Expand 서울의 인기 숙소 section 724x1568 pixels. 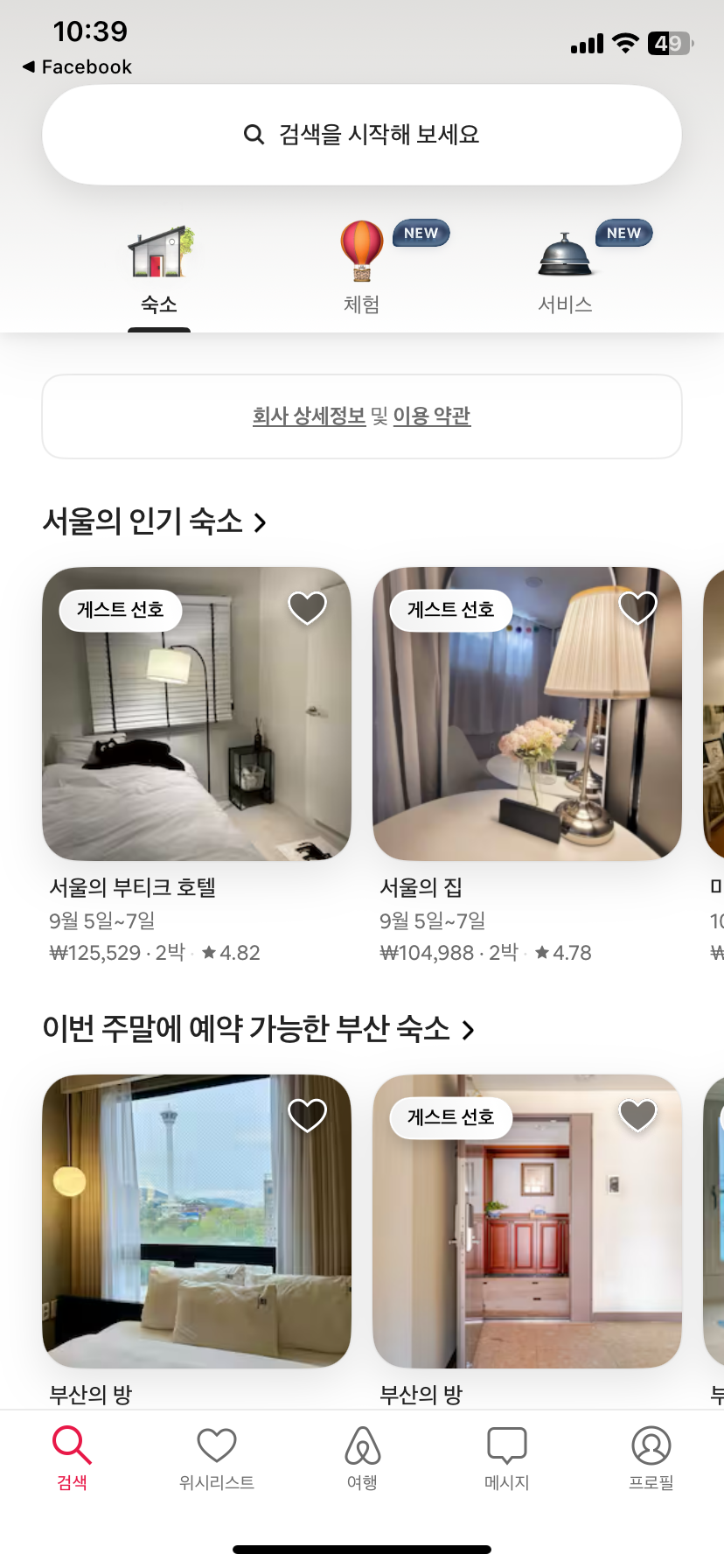coord(155,522)
